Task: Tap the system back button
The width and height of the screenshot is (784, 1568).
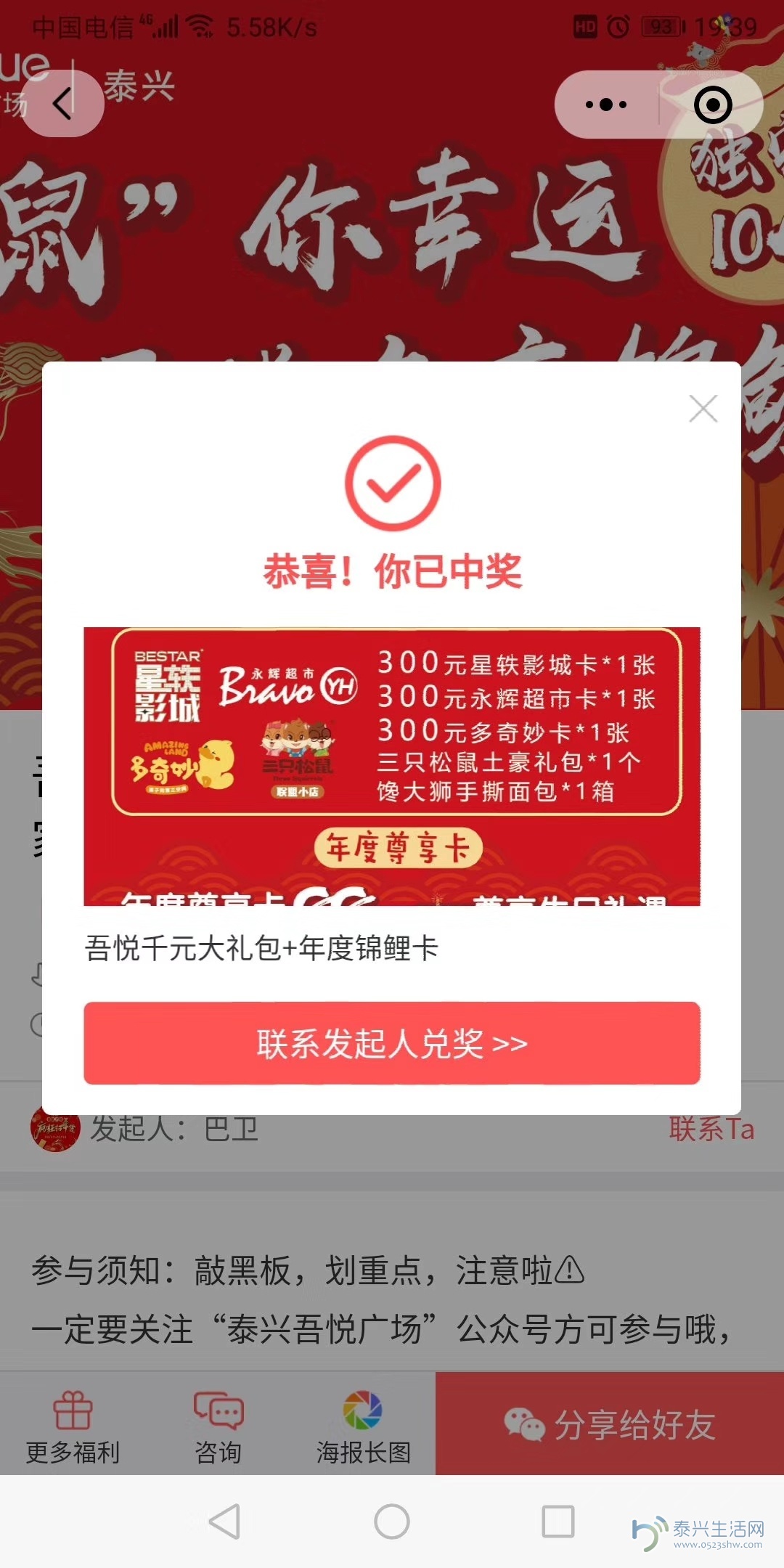Action: 224,1522
